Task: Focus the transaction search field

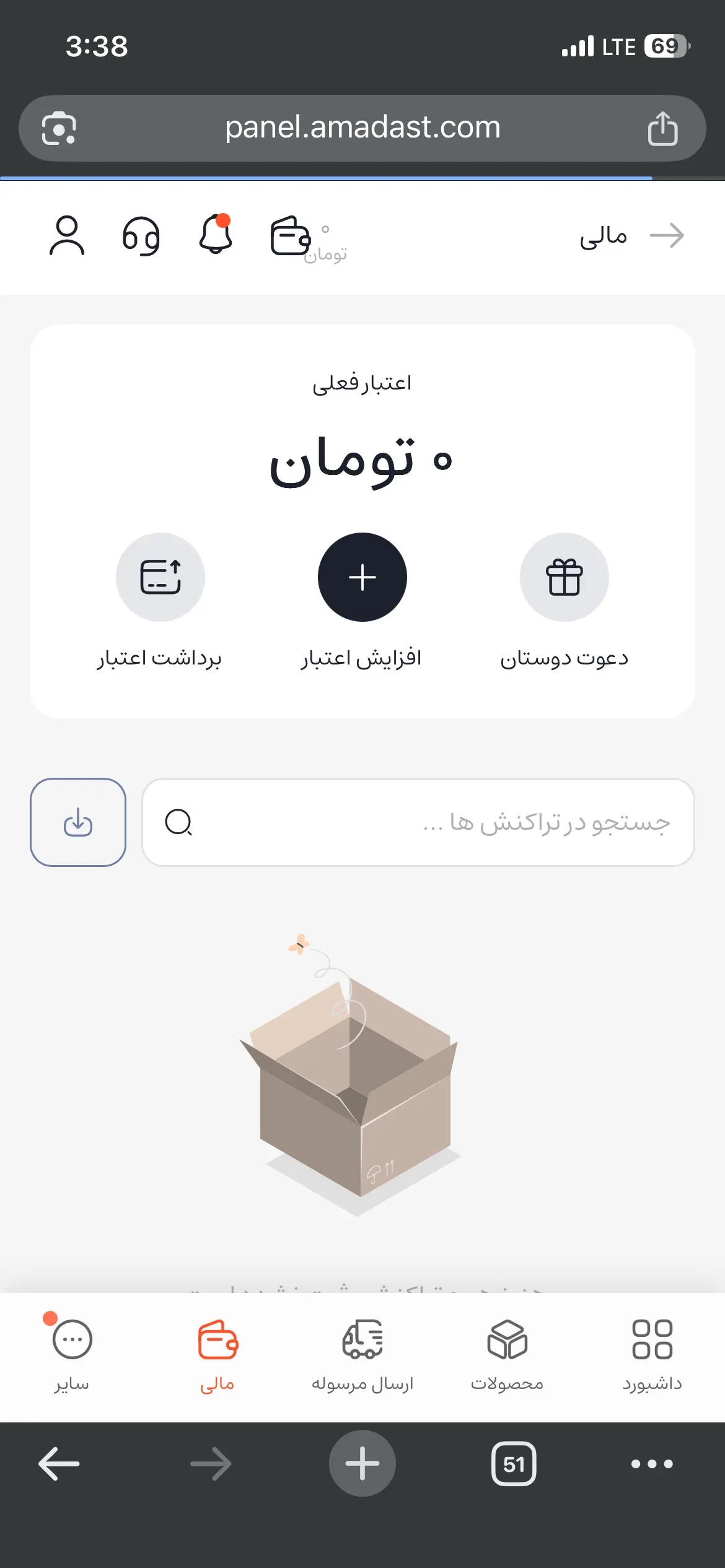Action: point(418,822)
